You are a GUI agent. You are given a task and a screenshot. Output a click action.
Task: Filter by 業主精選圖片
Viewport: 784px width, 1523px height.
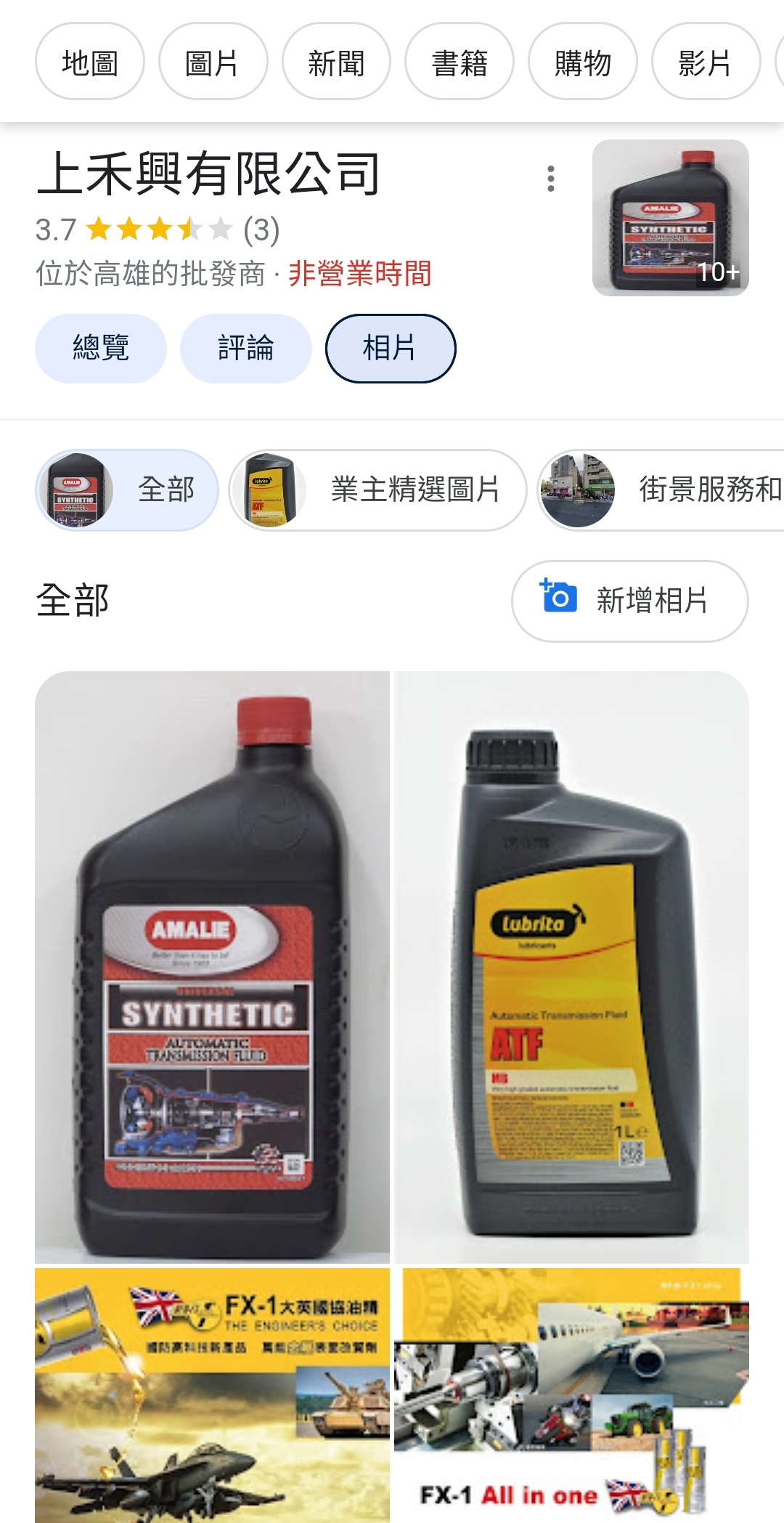pyautogui.click(x=377, y=490)
